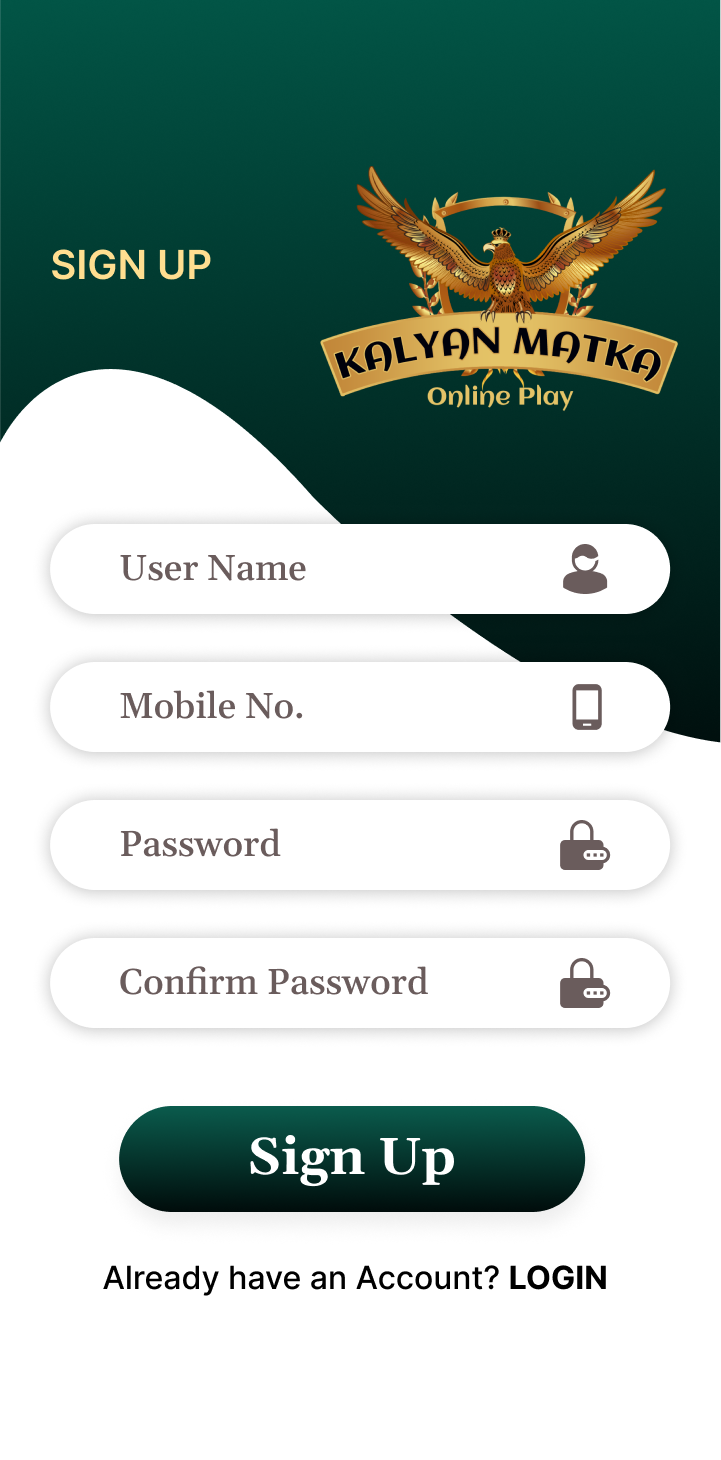Go to LOGIN for existing account
Viewport: 721px width, 1460px height.
coord(558,1278)
